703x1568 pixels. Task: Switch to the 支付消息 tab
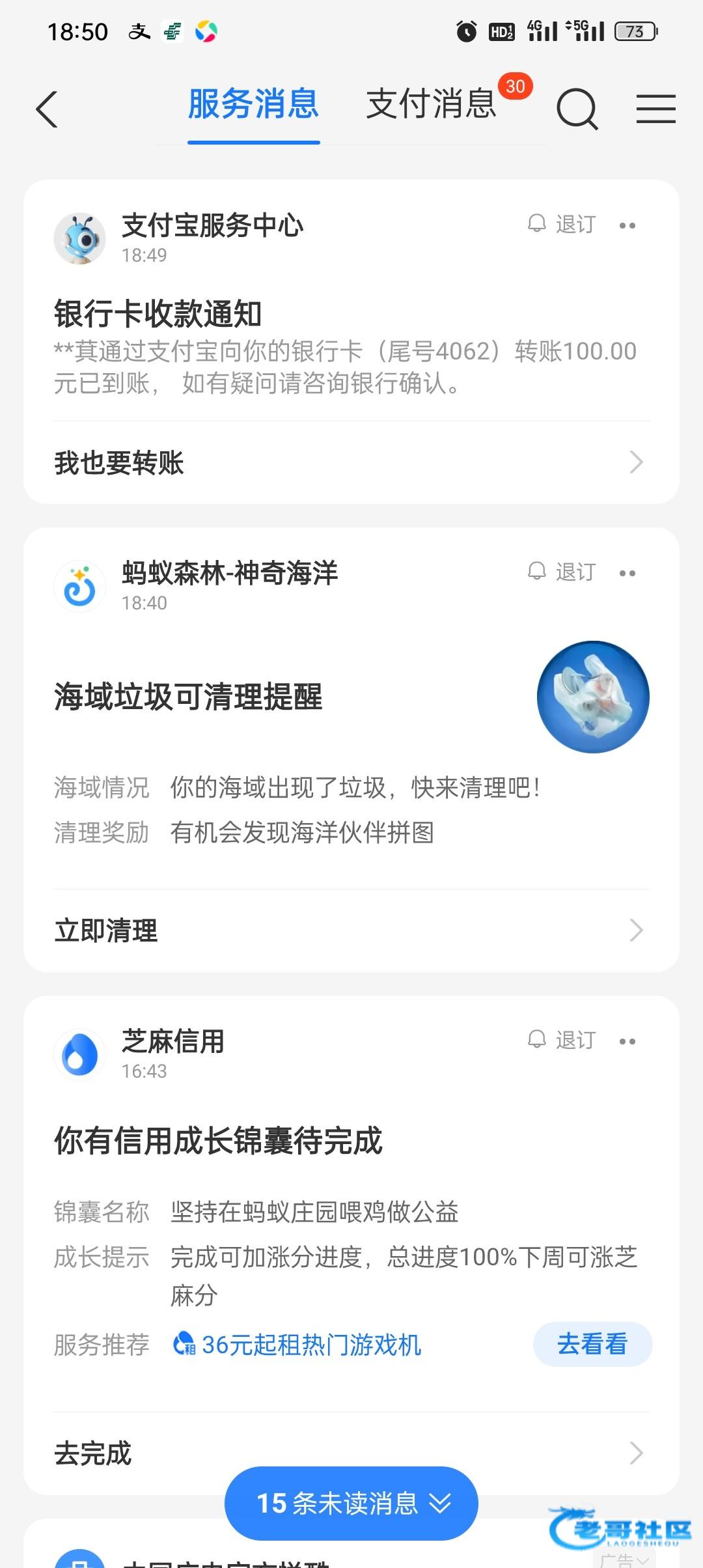pyautogui.click(x=431, y=104)
